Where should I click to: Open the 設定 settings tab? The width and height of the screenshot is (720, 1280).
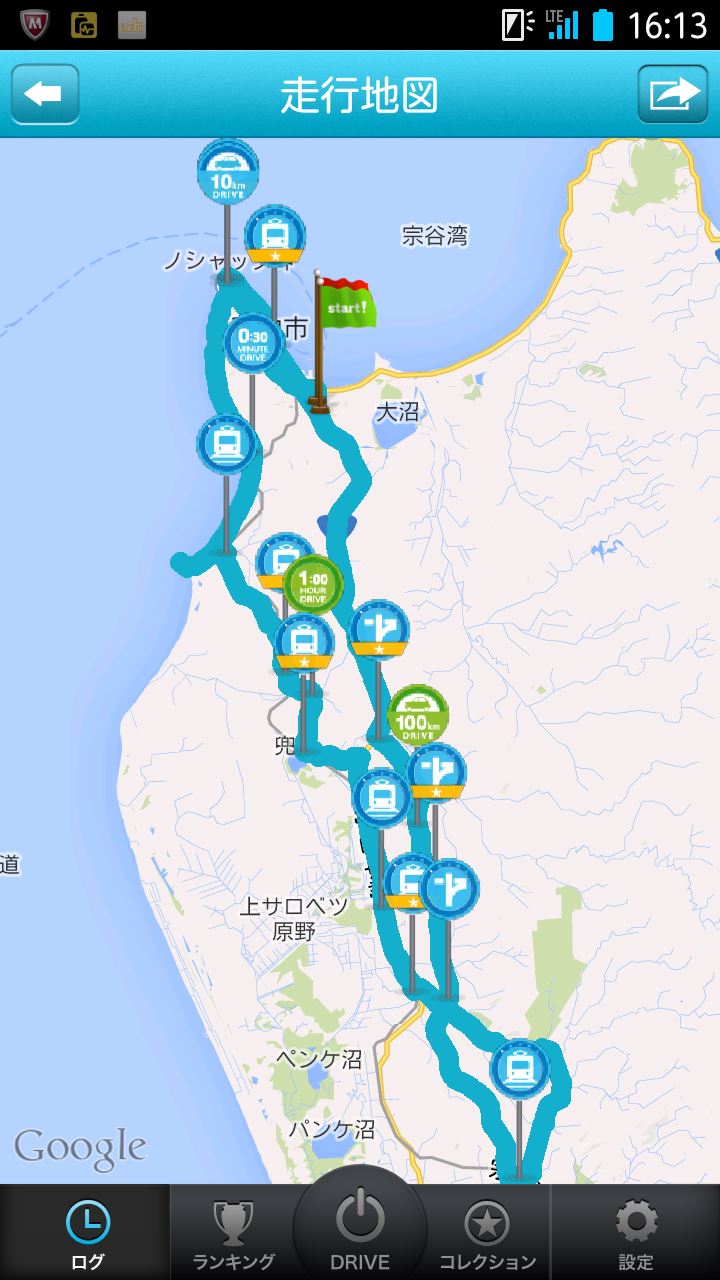point(636,1233)
